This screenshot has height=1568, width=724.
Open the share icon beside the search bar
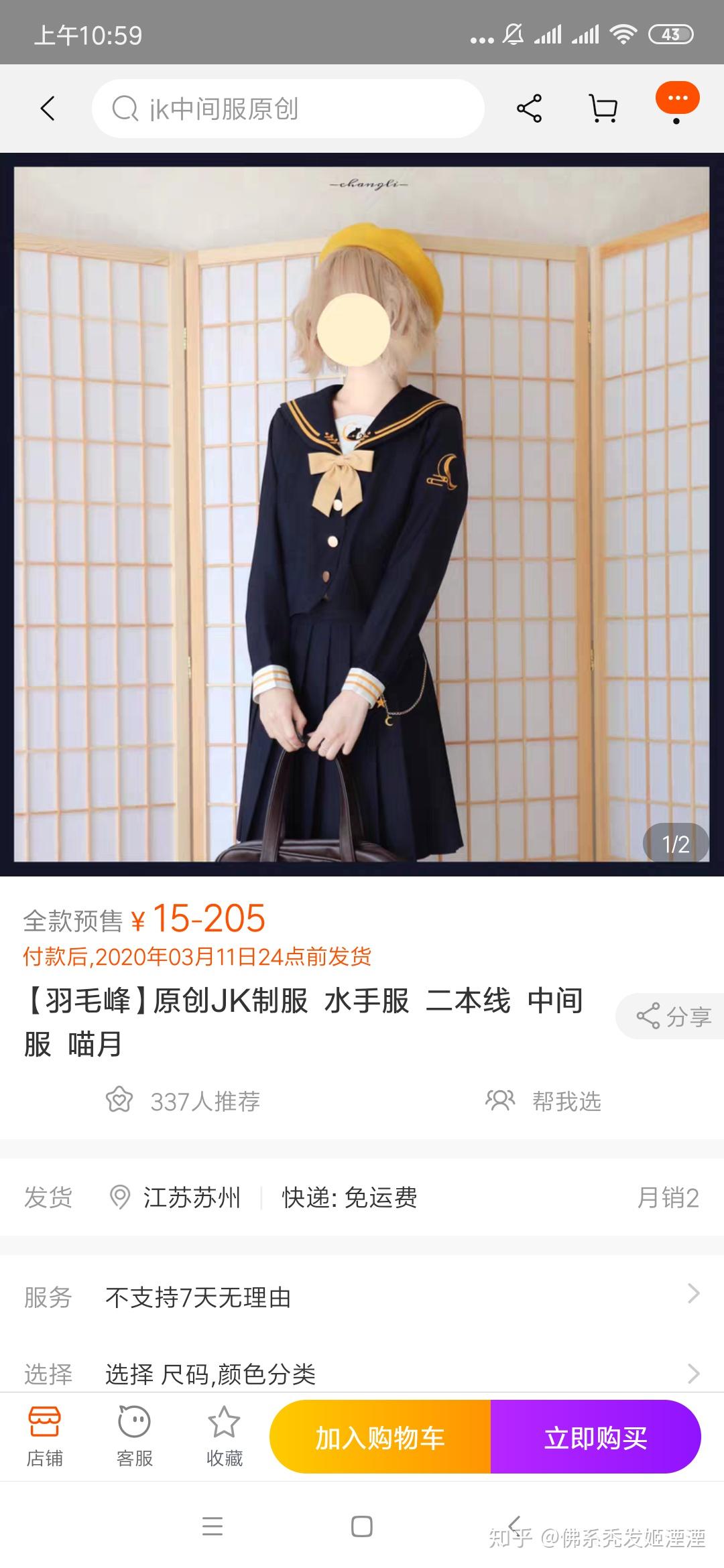529,107
